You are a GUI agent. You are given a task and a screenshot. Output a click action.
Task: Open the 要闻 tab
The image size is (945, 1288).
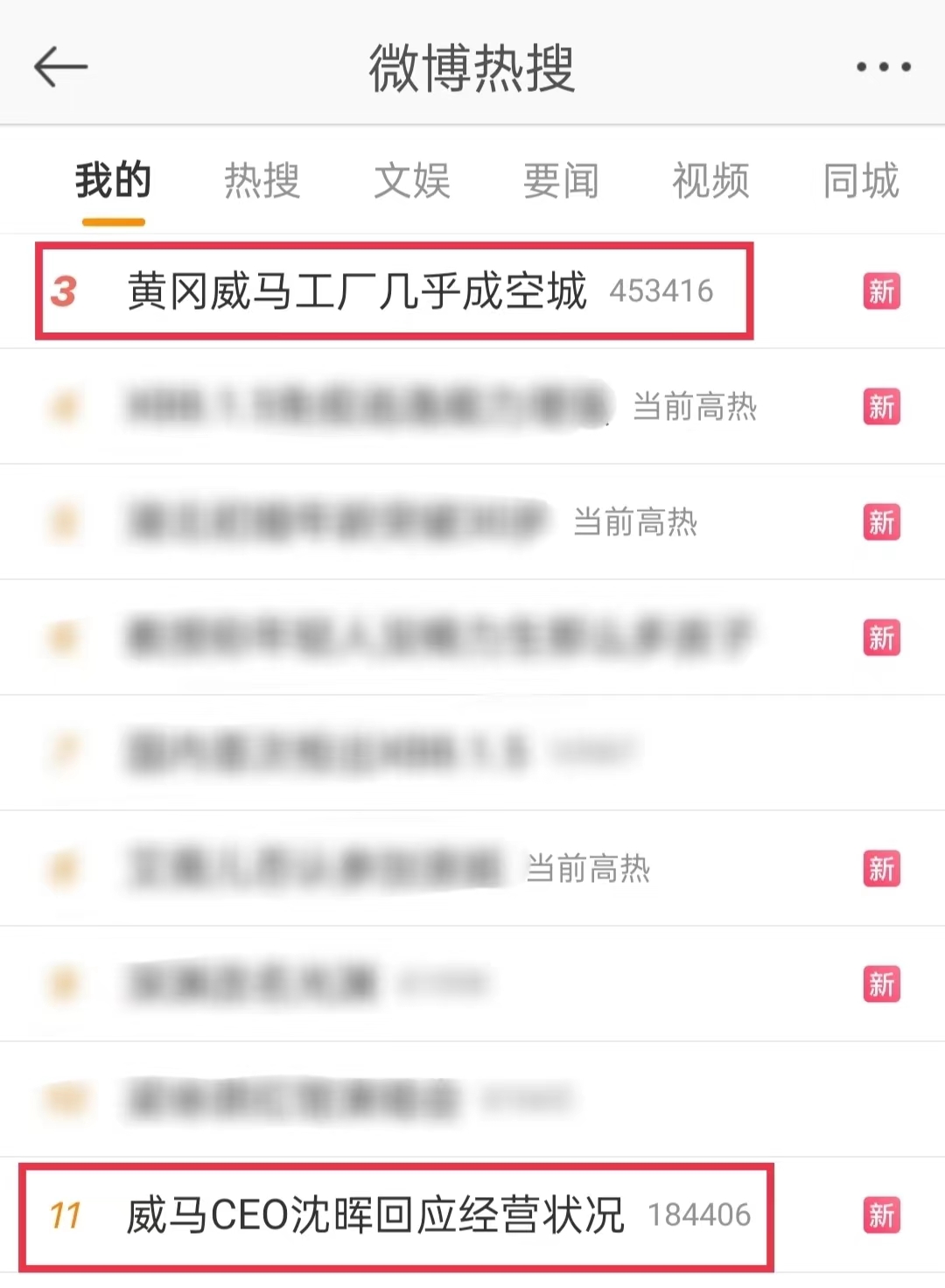click(x=561, y=181)
